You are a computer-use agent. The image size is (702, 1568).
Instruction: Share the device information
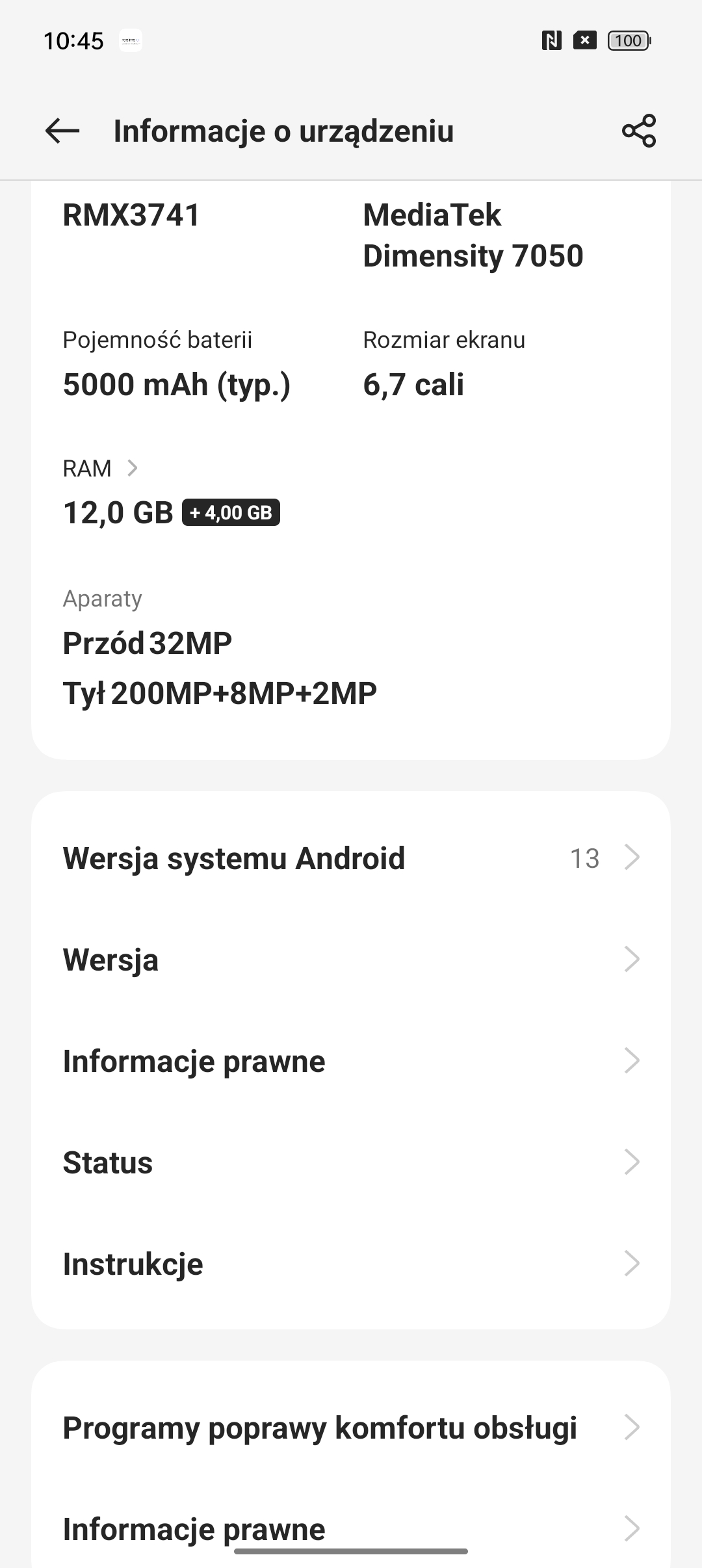(639, 131)
